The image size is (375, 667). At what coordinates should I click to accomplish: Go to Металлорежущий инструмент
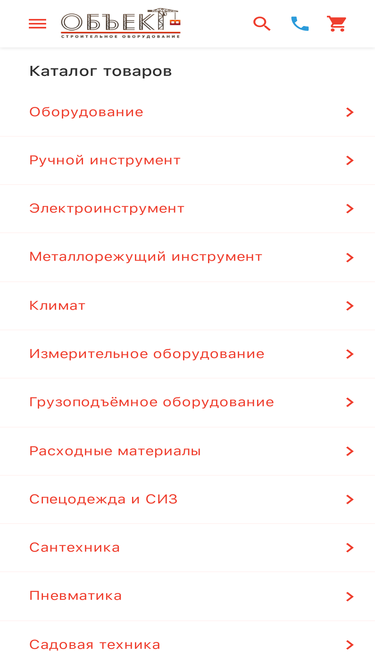click(188, 257)
